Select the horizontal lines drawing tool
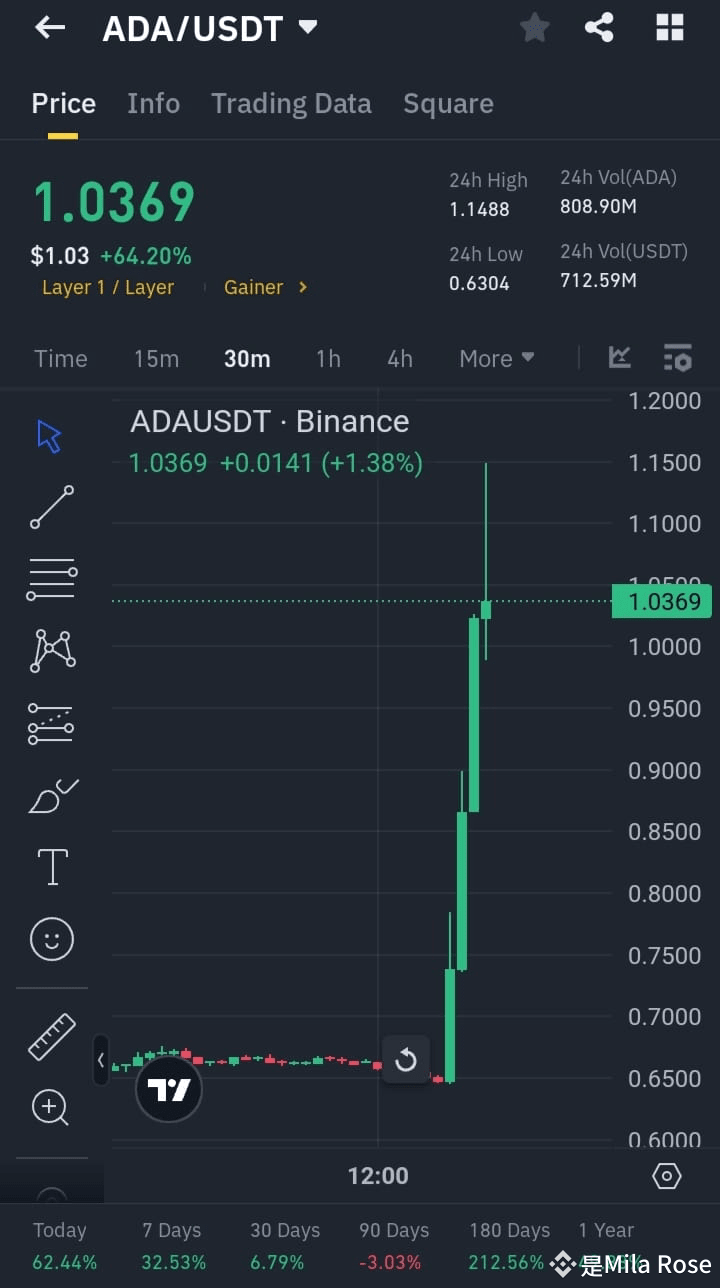 52,578
